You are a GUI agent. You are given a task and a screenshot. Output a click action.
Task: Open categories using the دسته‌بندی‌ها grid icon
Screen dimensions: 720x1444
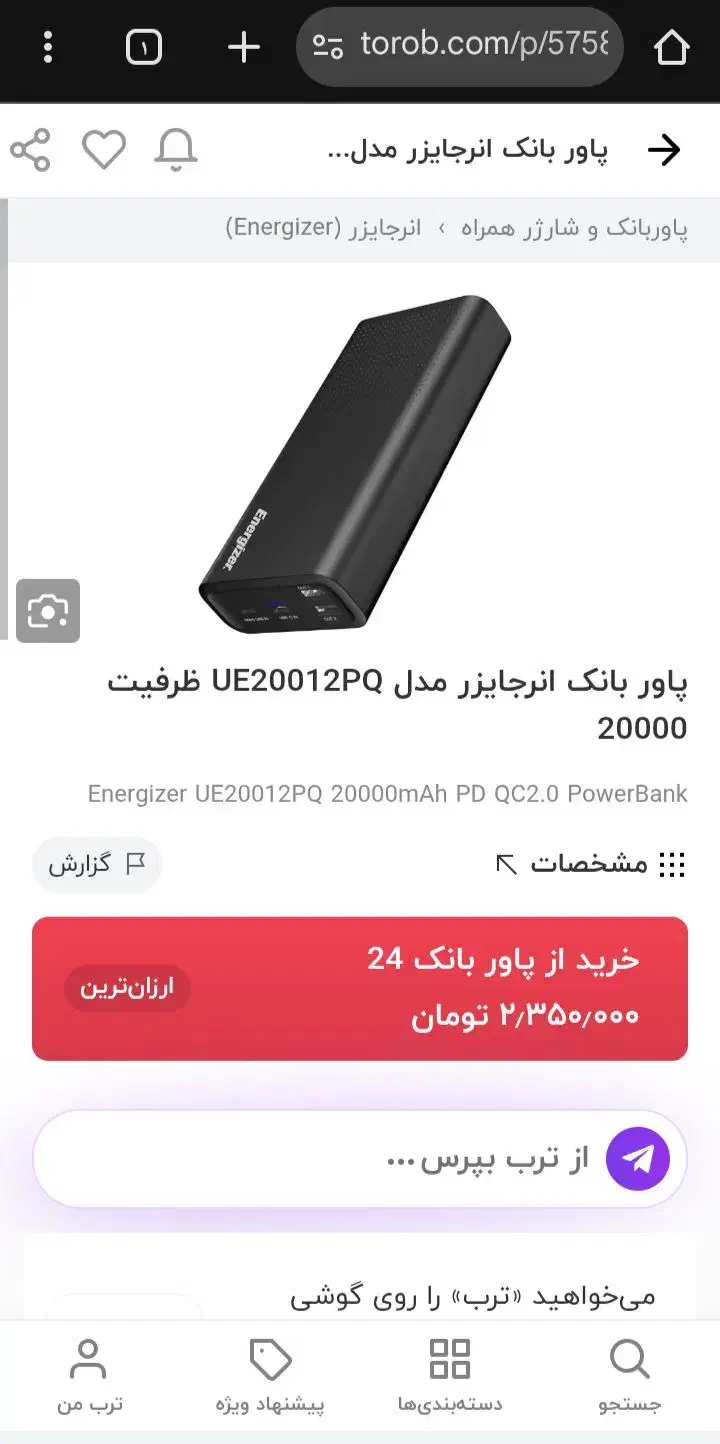coord(450,1358)
